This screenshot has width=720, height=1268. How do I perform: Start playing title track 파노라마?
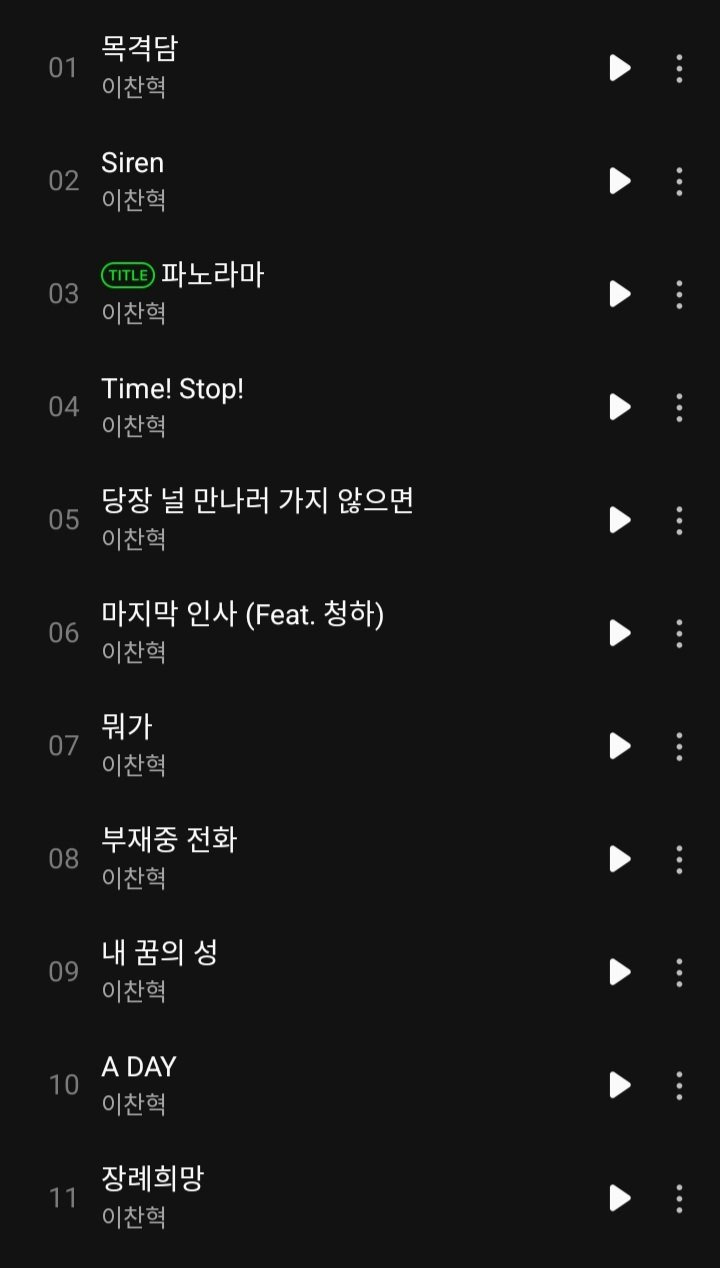[x=620, y=294]
